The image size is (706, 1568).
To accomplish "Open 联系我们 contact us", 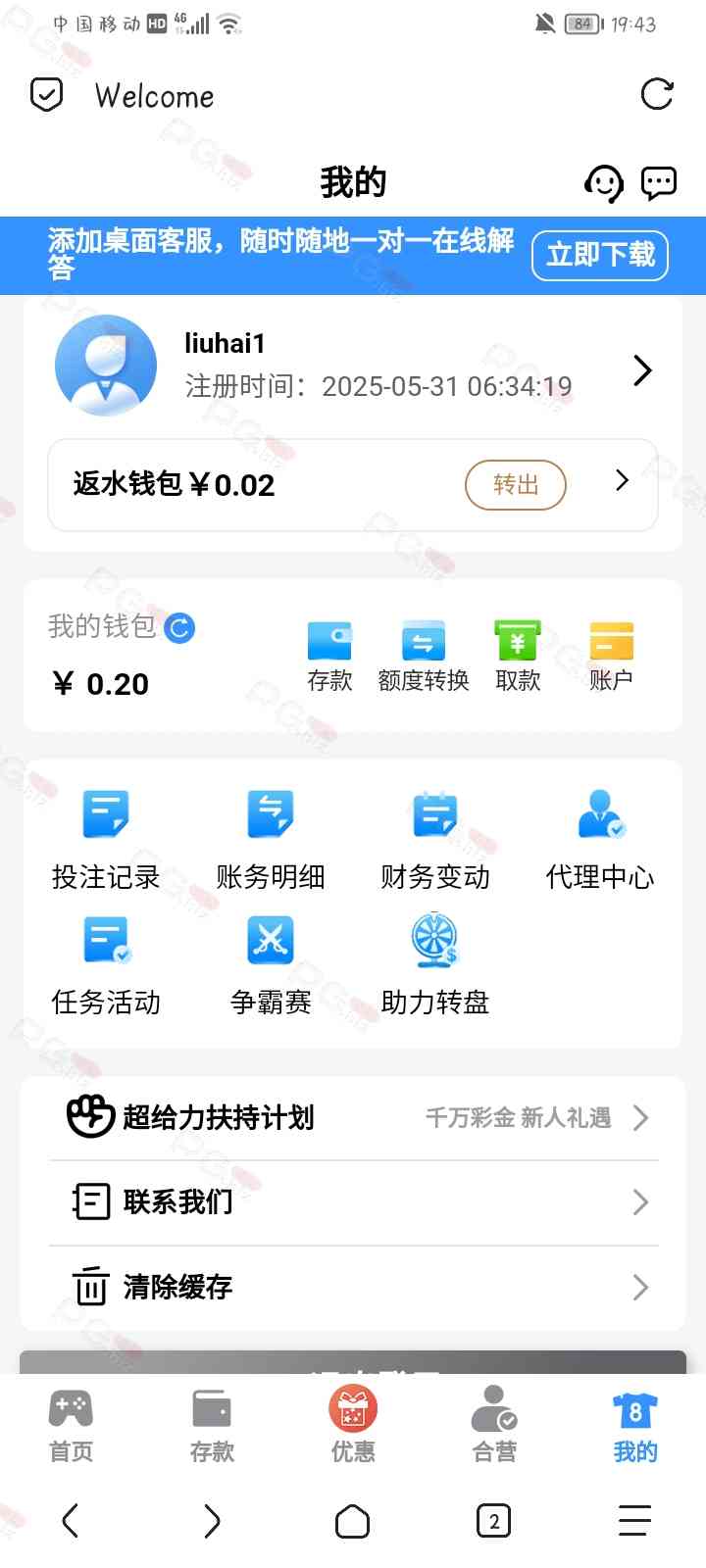I will coord(353,1202).
